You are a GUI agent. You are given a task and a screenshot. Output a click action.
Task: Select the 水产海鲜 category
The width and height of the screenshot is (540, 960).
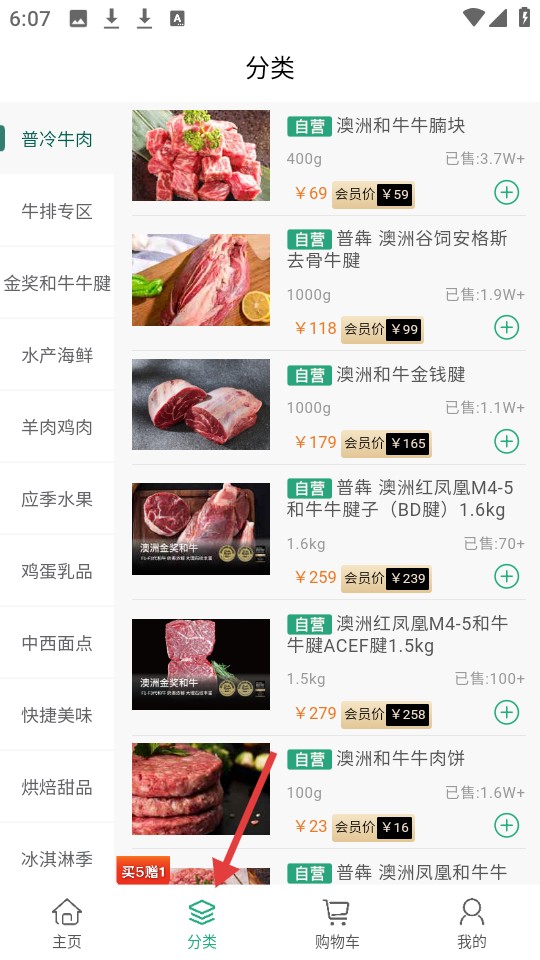tap(57, 355)
